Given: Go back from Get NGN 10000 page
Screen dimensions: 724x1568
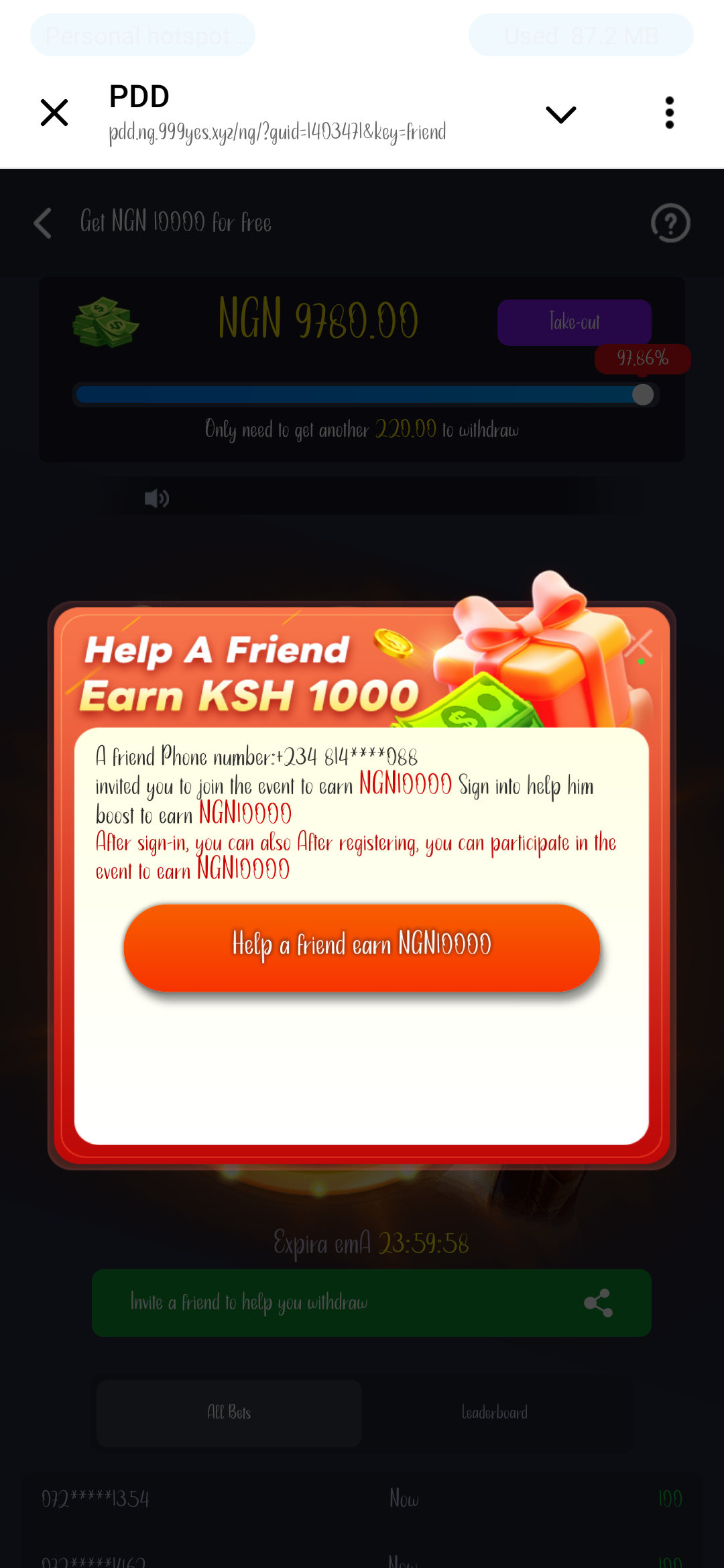Looking at the screenshot, I should coord(43,223).
